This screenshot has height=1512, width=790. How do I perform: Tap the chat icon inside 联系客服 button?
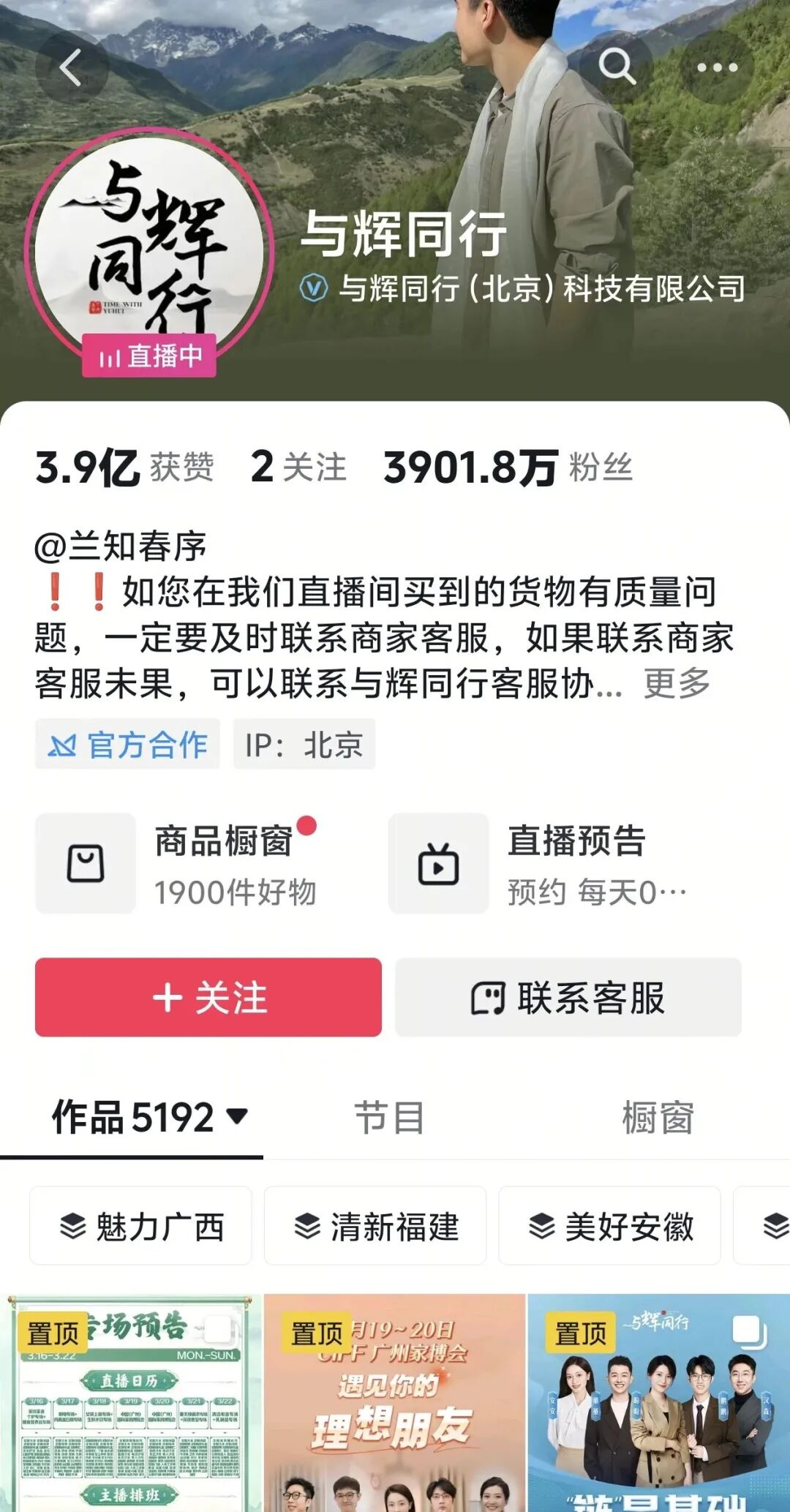493,998
